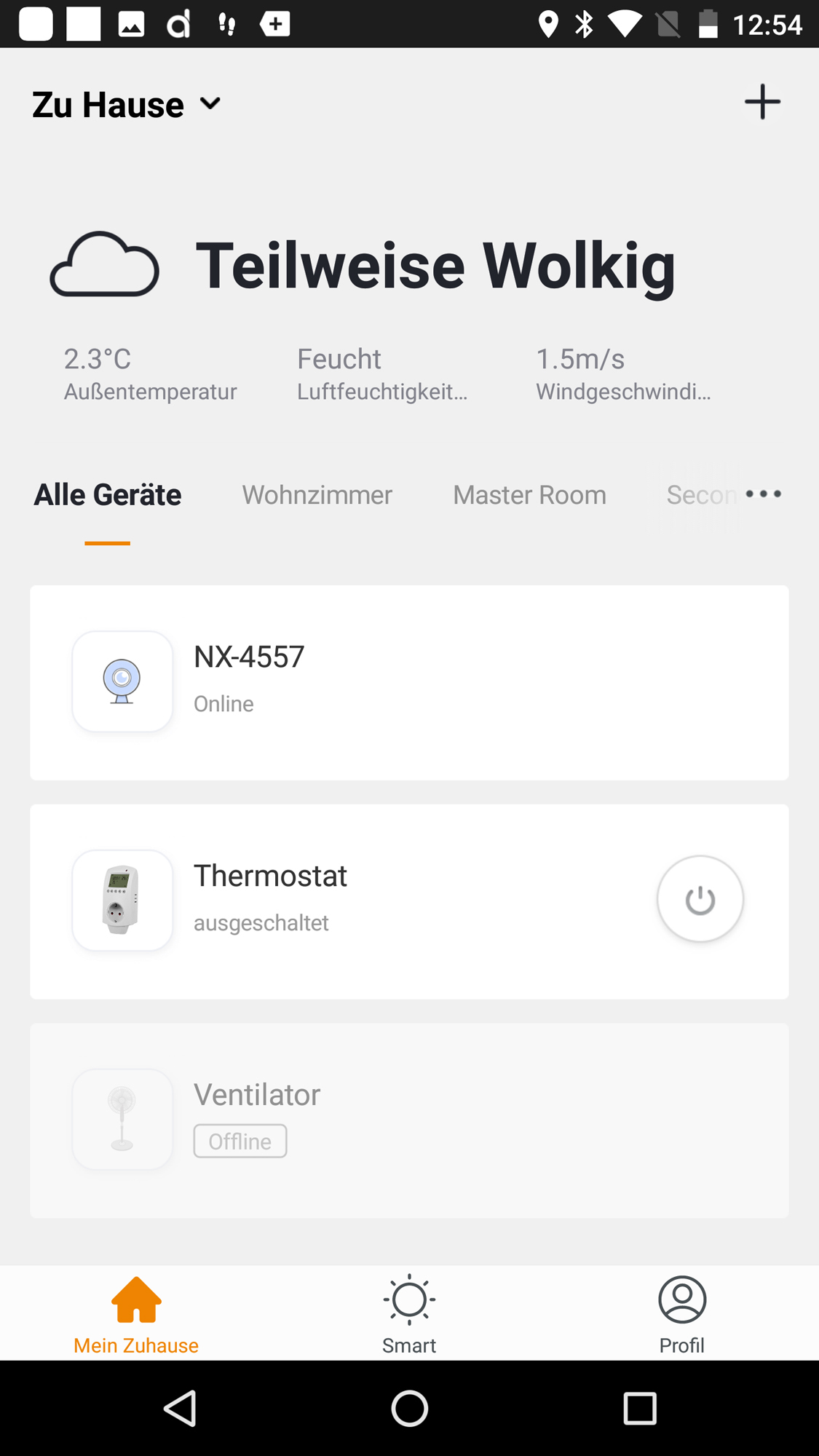The image size is (819, 1456).
Task: Select the Mein Zuhause tab
Action: pyautogui.click(x=136, y=1314)
